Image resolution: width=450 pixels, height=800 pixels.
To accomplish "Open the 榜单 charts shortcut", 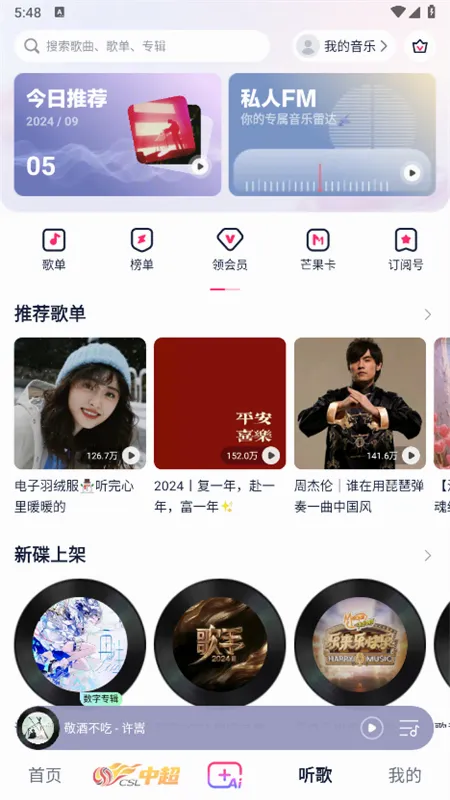I will 141,250.
